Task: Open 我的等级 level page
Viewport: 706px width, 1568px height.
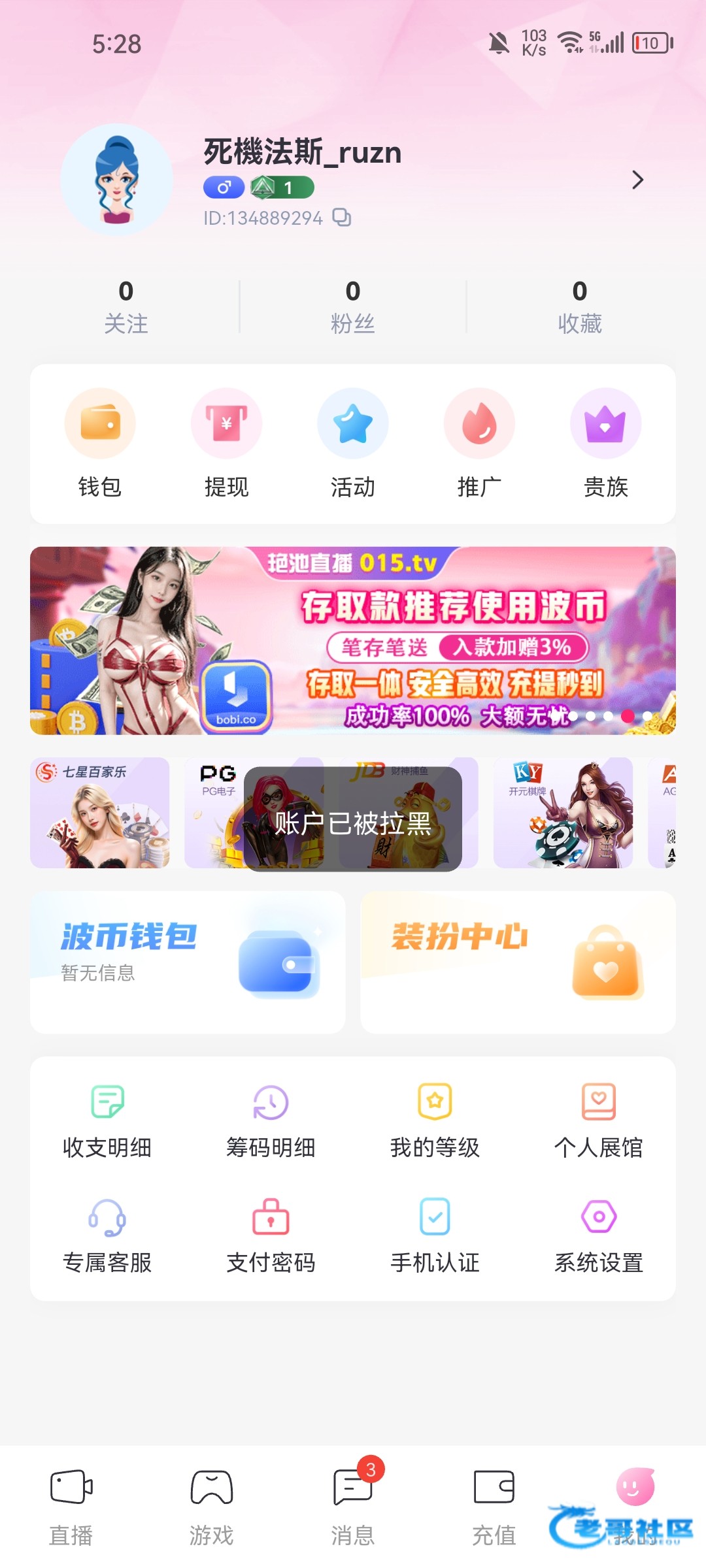Action: (435, 1122)
